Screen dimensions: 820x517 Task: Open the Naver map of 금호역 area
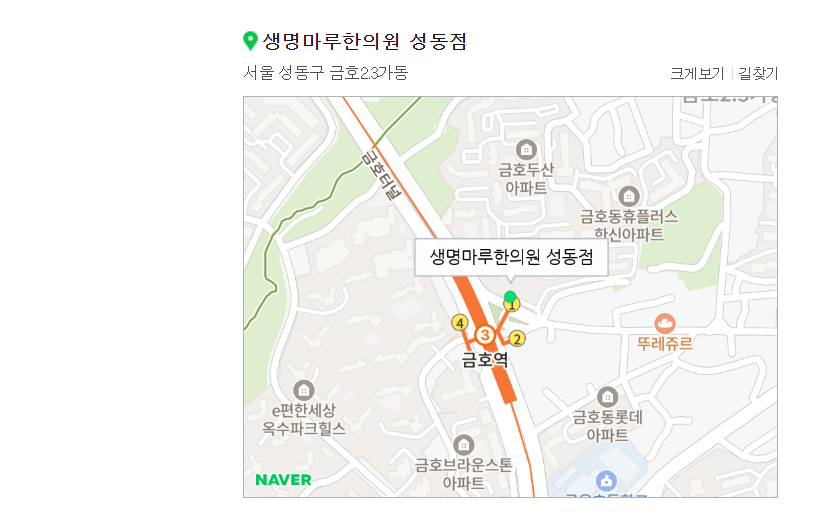[510, 296]
